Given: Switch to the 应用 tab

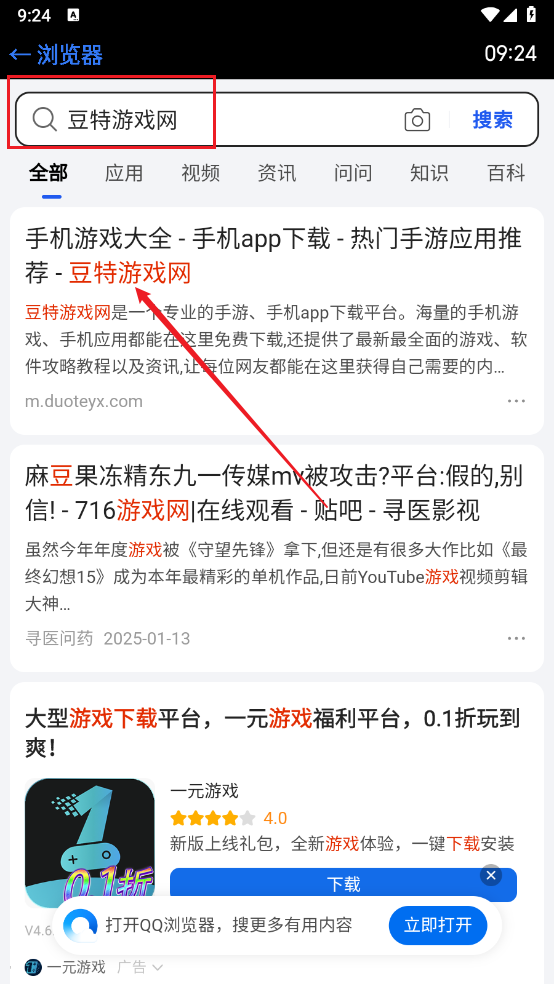Looking at the screenshot, I should point(124,173).
